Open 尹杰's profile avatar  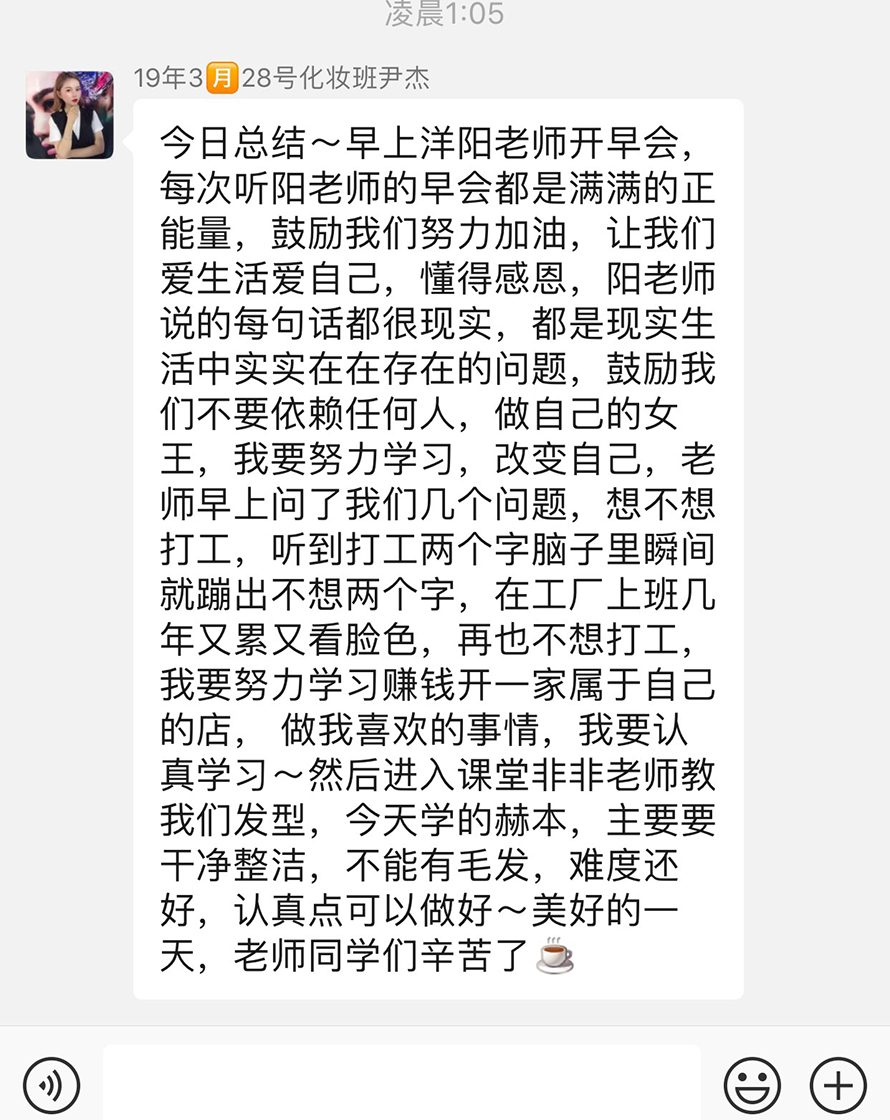pos(69,115)
